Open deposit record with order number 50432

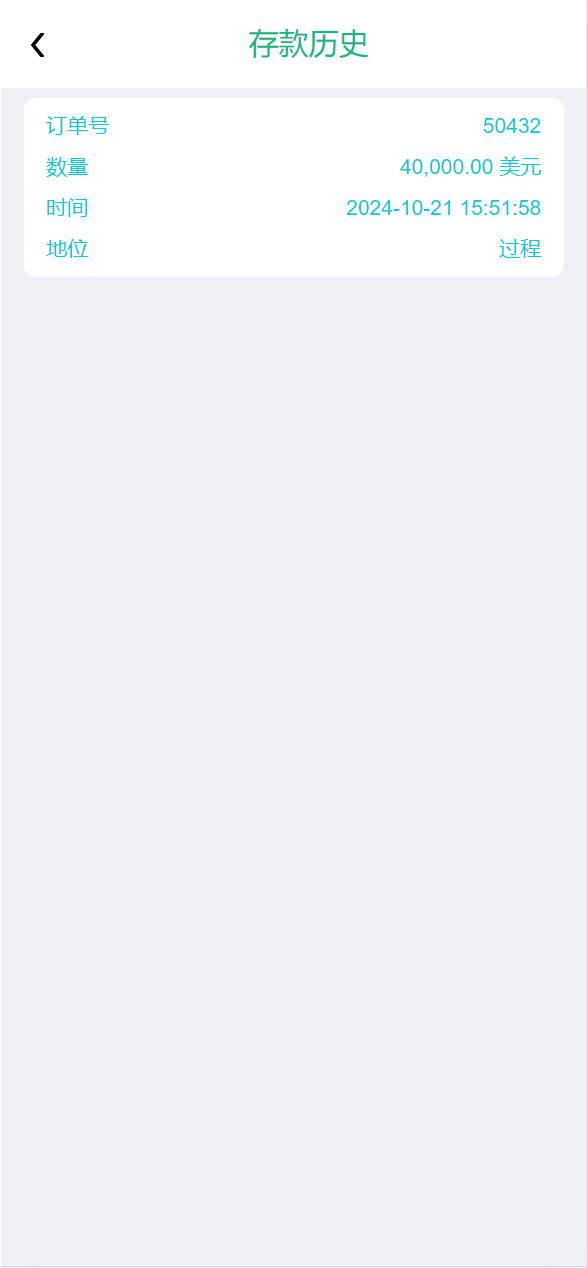(293, 187)
